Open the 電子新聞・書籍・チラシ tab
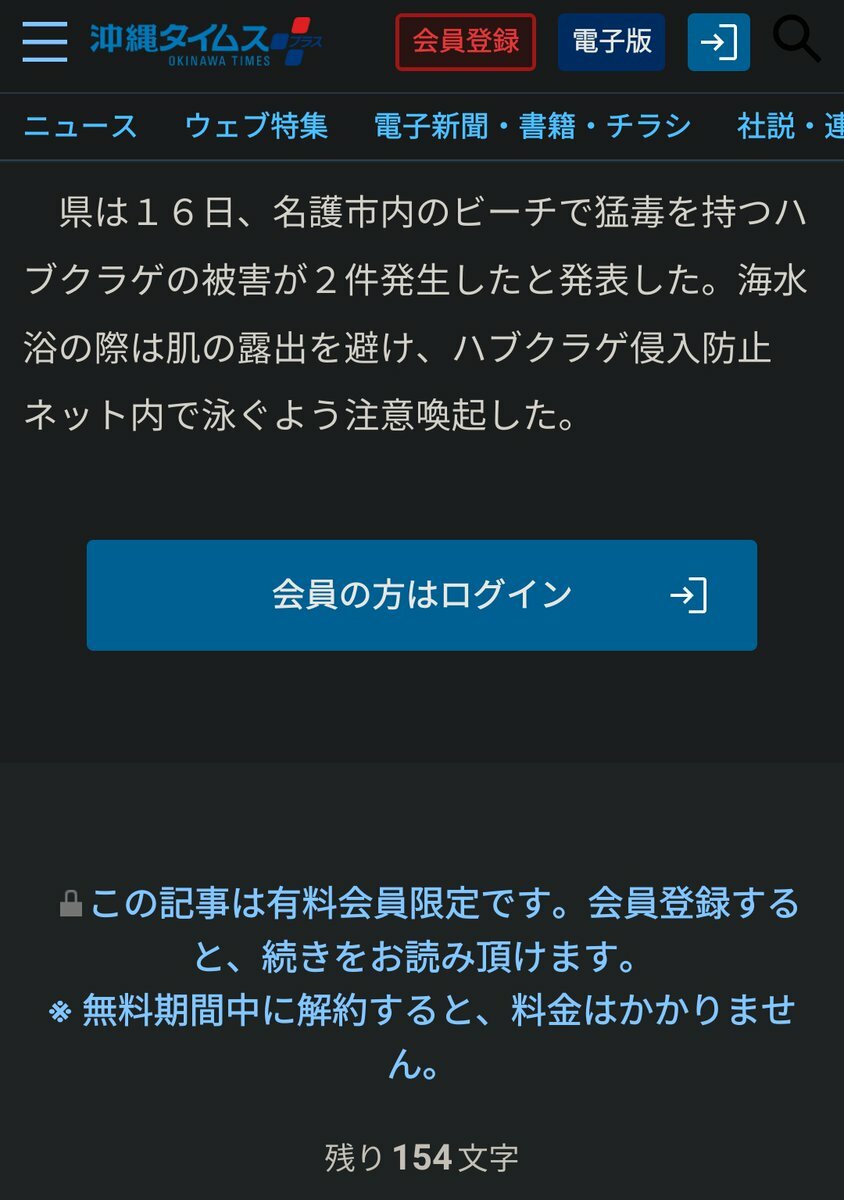844x1200 pixels. tap(532, 126)
